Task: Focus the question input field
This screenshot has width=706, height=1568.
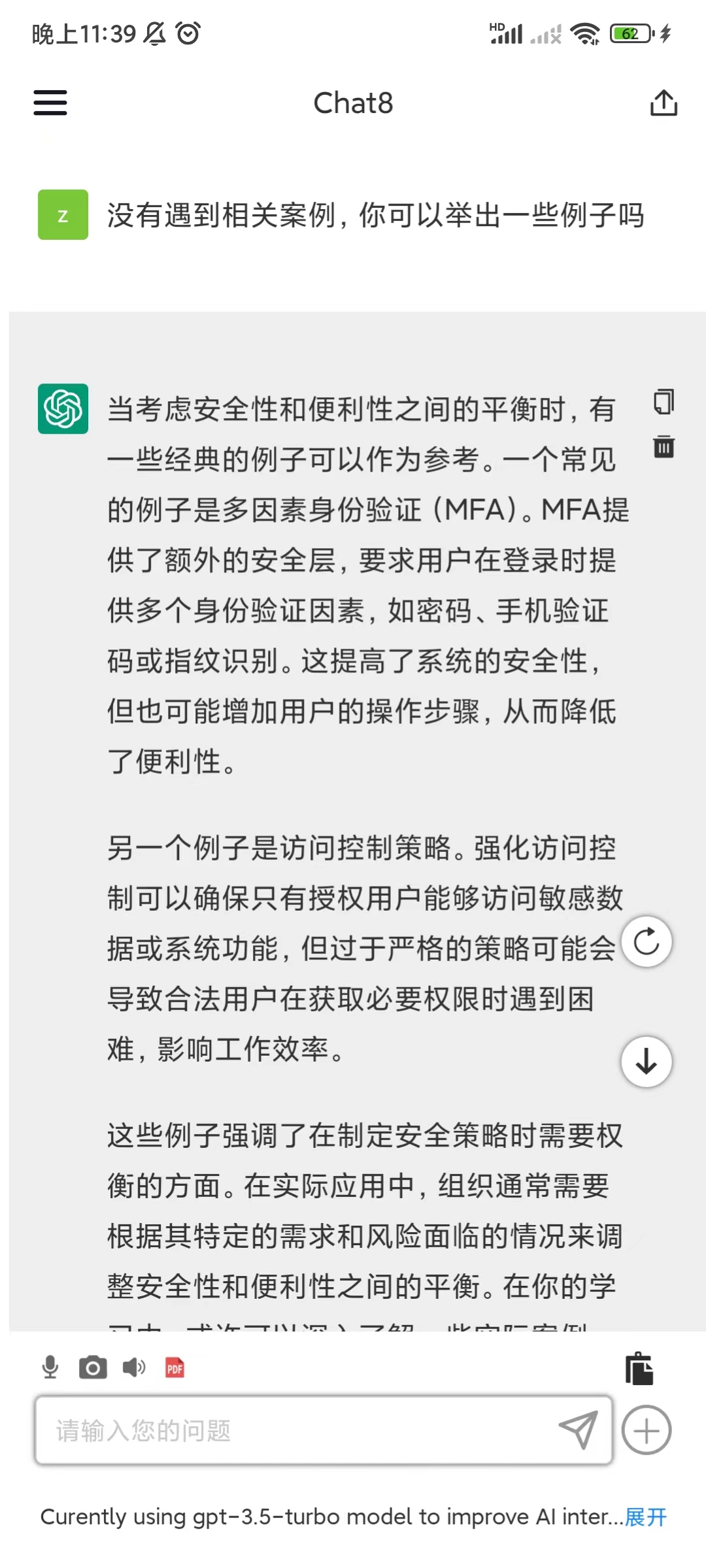Action: coord(294,1430)
